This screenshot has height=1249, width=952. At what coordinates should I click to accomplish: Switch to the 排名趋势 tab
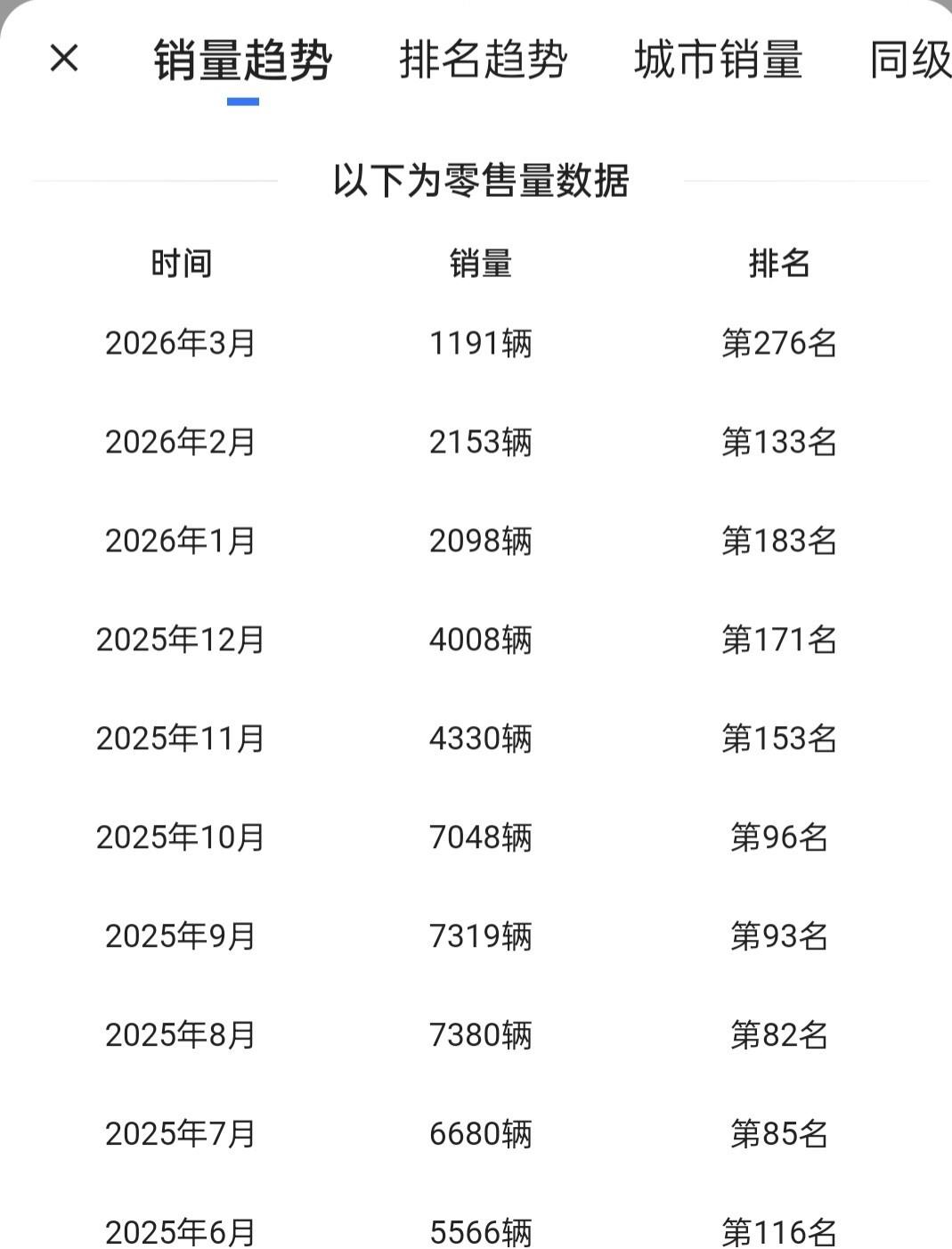tap(483, 61)
